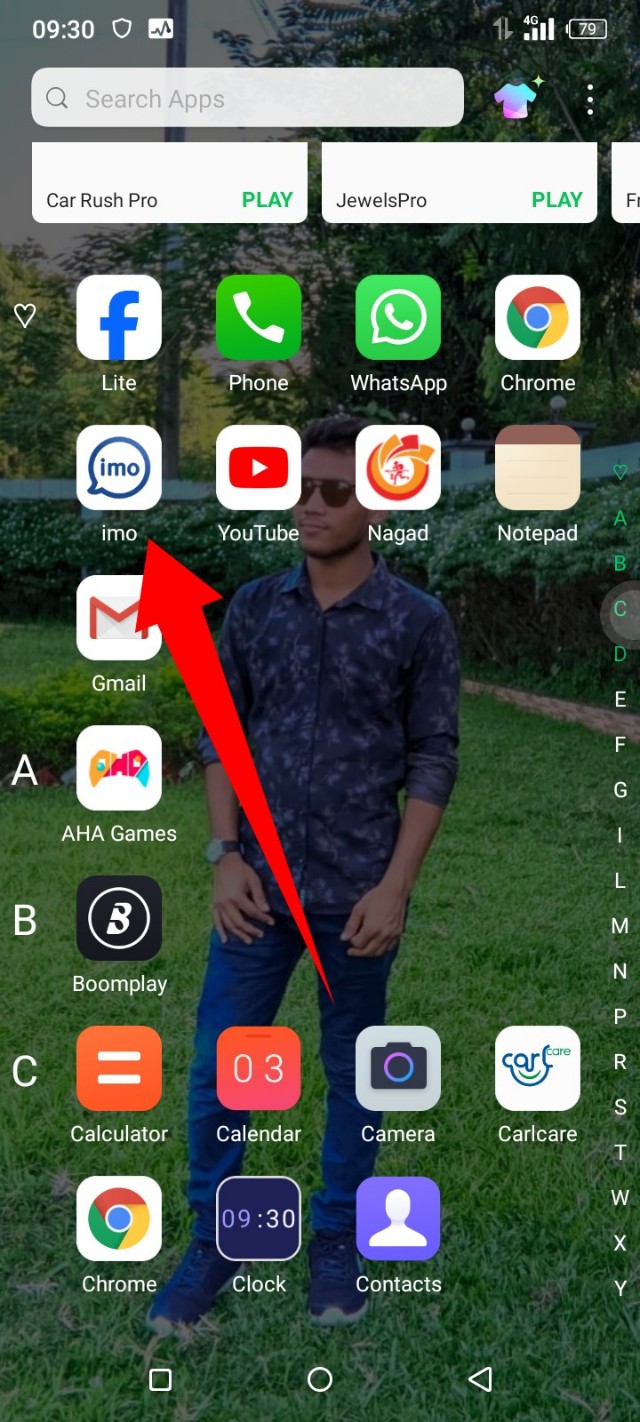Launch AHA Games
Screen dimensions: 640x1422
pyautogui.click(x=119, y=768)
